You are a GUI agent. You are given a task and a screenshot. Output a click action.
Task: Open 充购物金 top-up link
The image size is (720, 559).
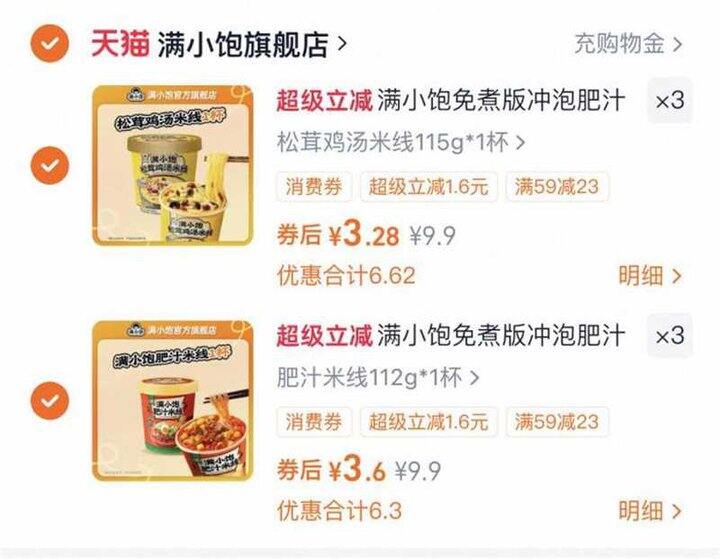[x=627, y=44]
